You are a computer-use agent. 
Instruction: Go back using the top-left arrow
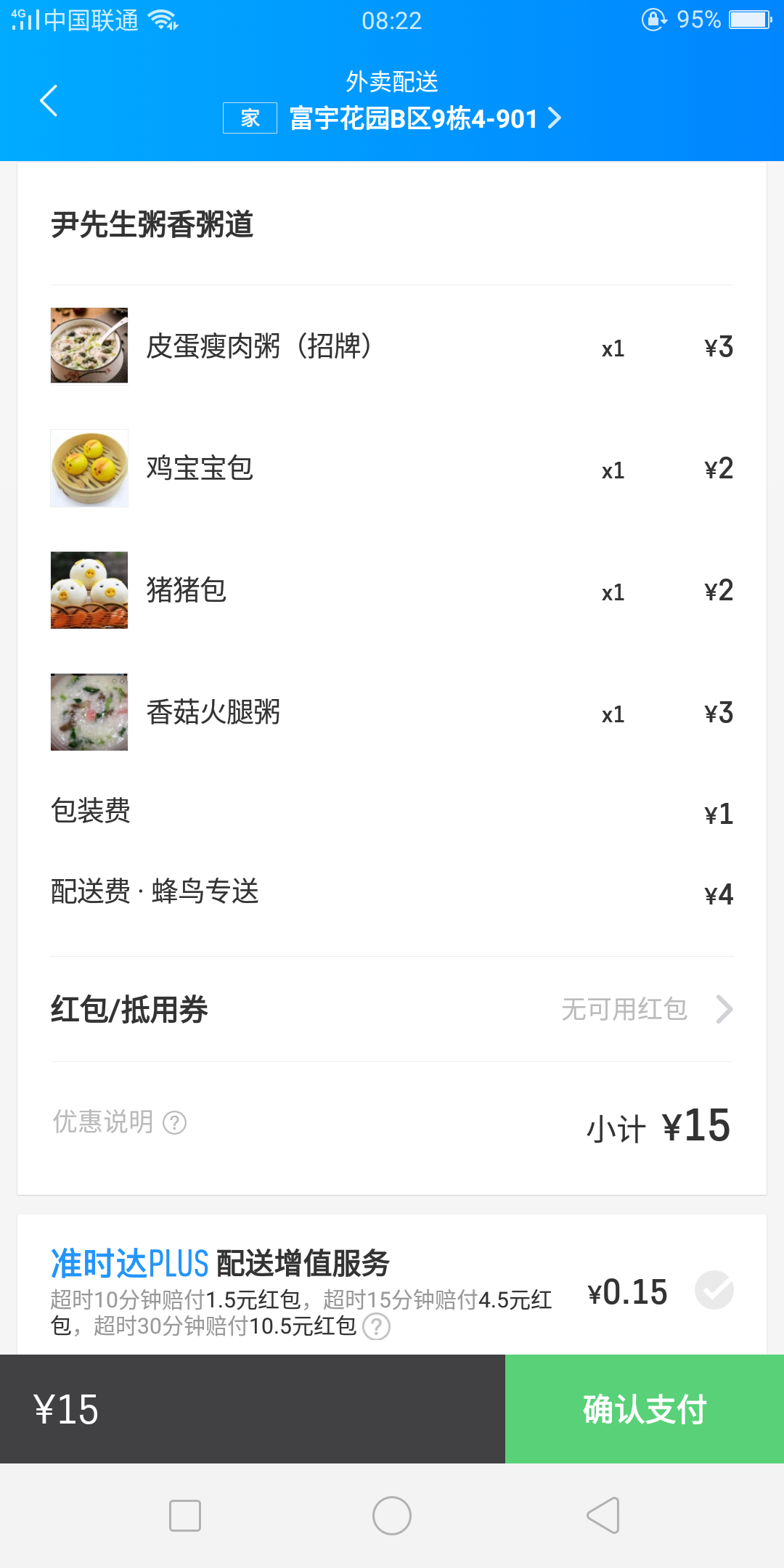click(x=49, y=101)
